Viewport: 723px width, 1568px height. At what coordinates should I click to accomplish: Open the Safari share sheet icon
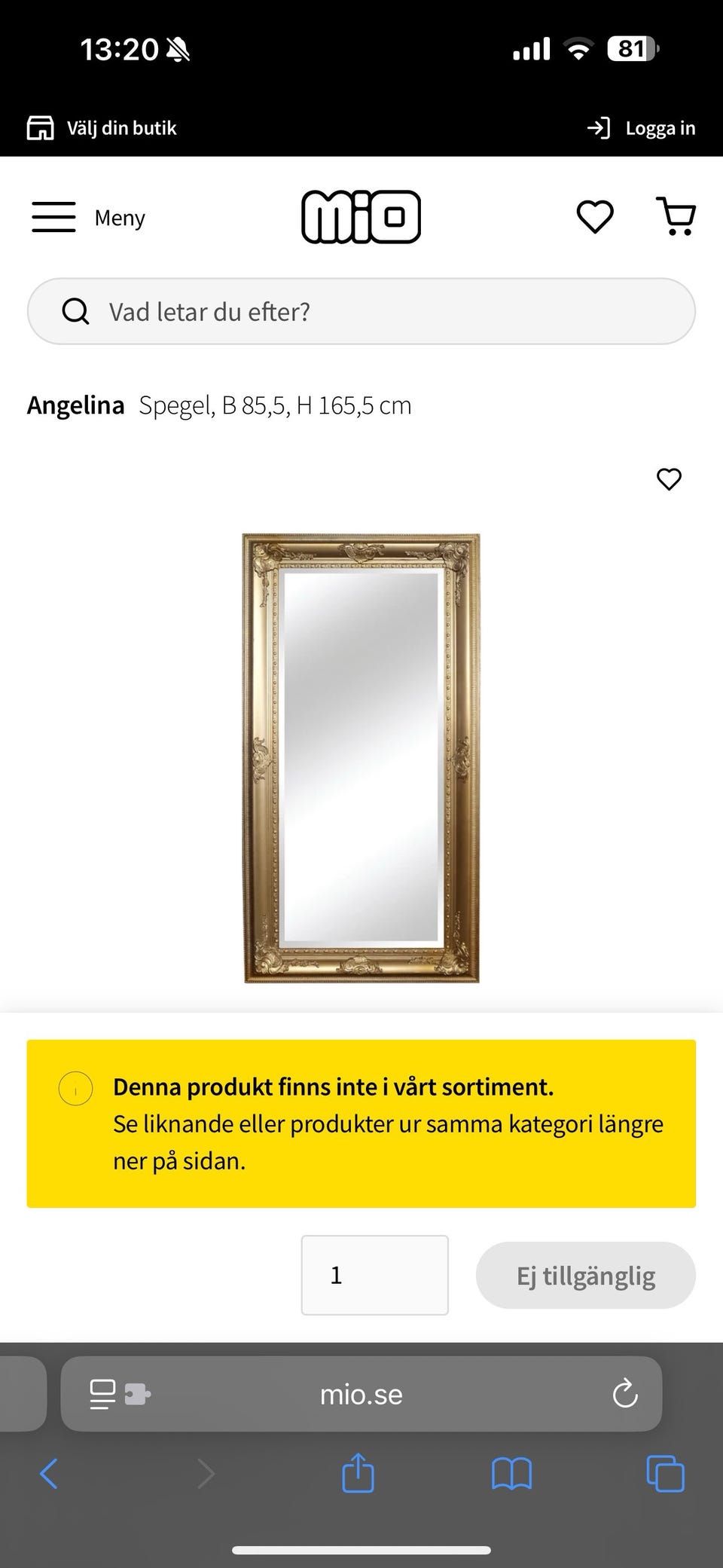pyautogui.click(x=358, y=1475)
